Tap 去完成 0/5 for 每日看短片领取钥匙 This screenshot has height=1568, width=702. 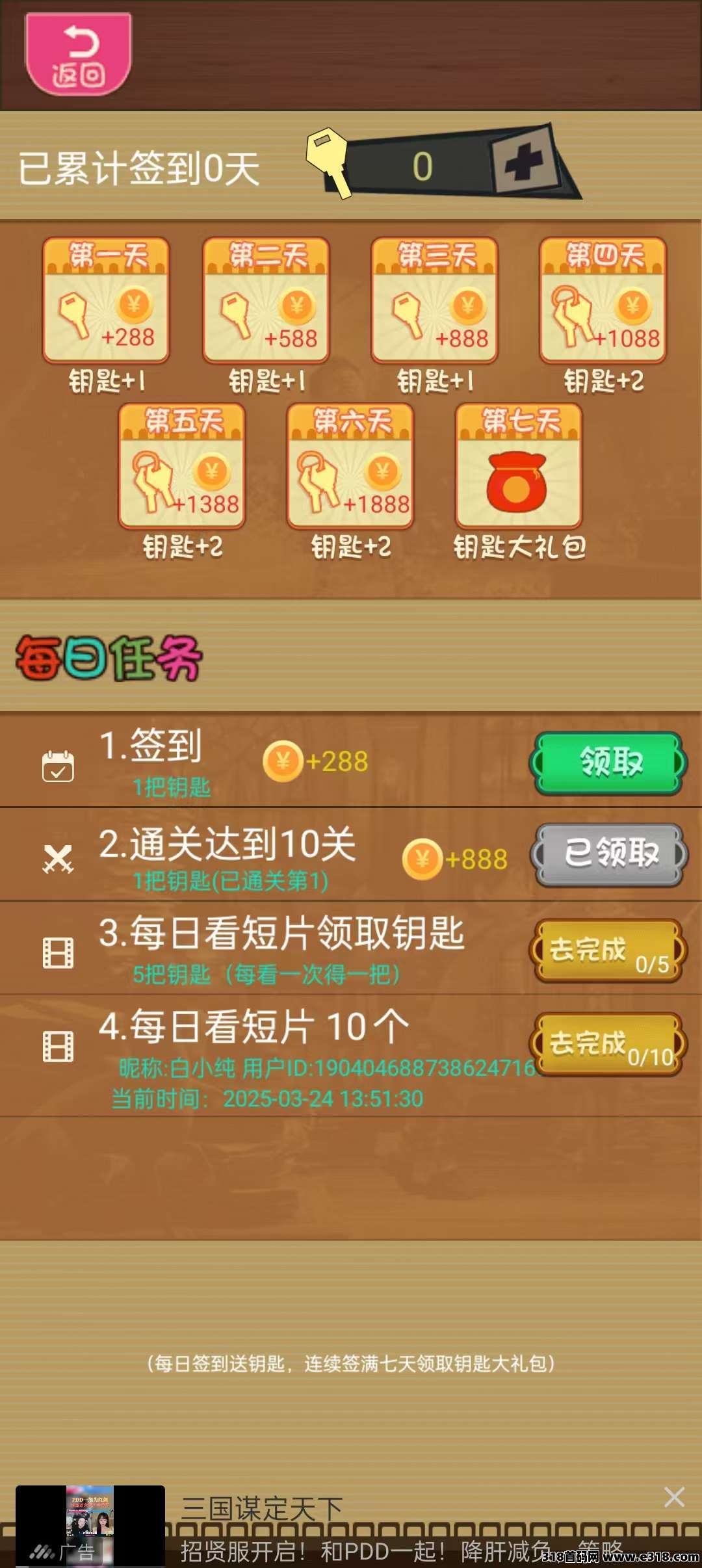click(608, 950)
